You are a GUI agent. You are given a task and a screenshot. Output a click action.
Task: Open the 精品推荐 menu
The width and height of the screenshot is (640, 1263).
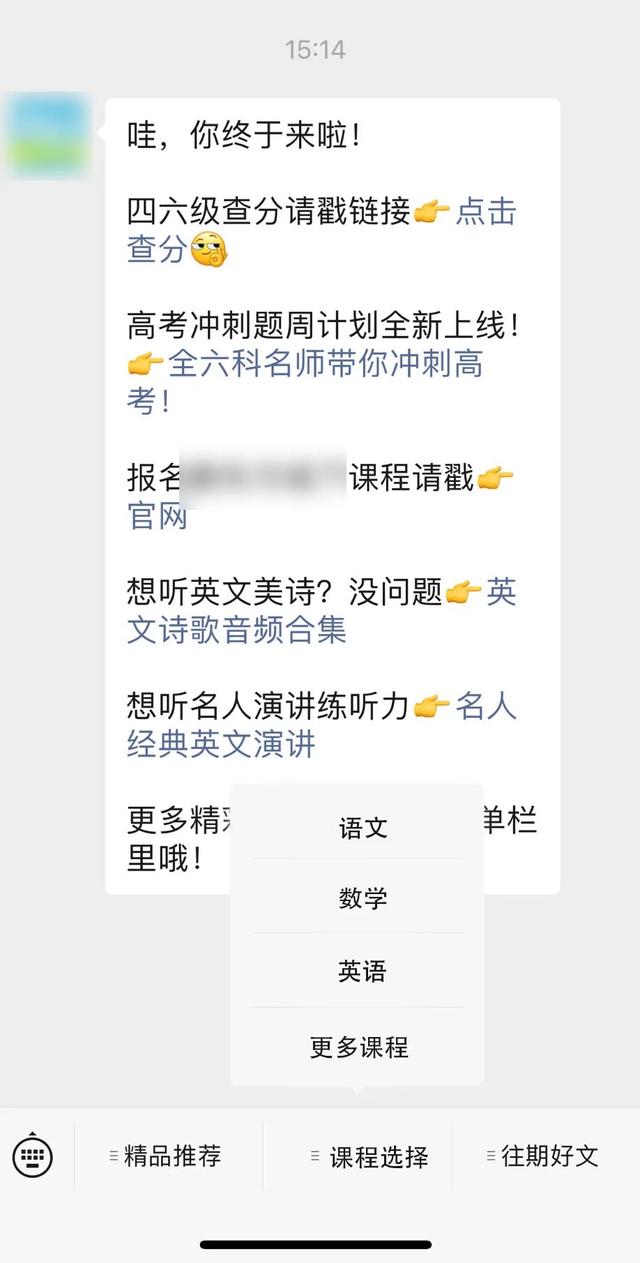(166, 1156)
